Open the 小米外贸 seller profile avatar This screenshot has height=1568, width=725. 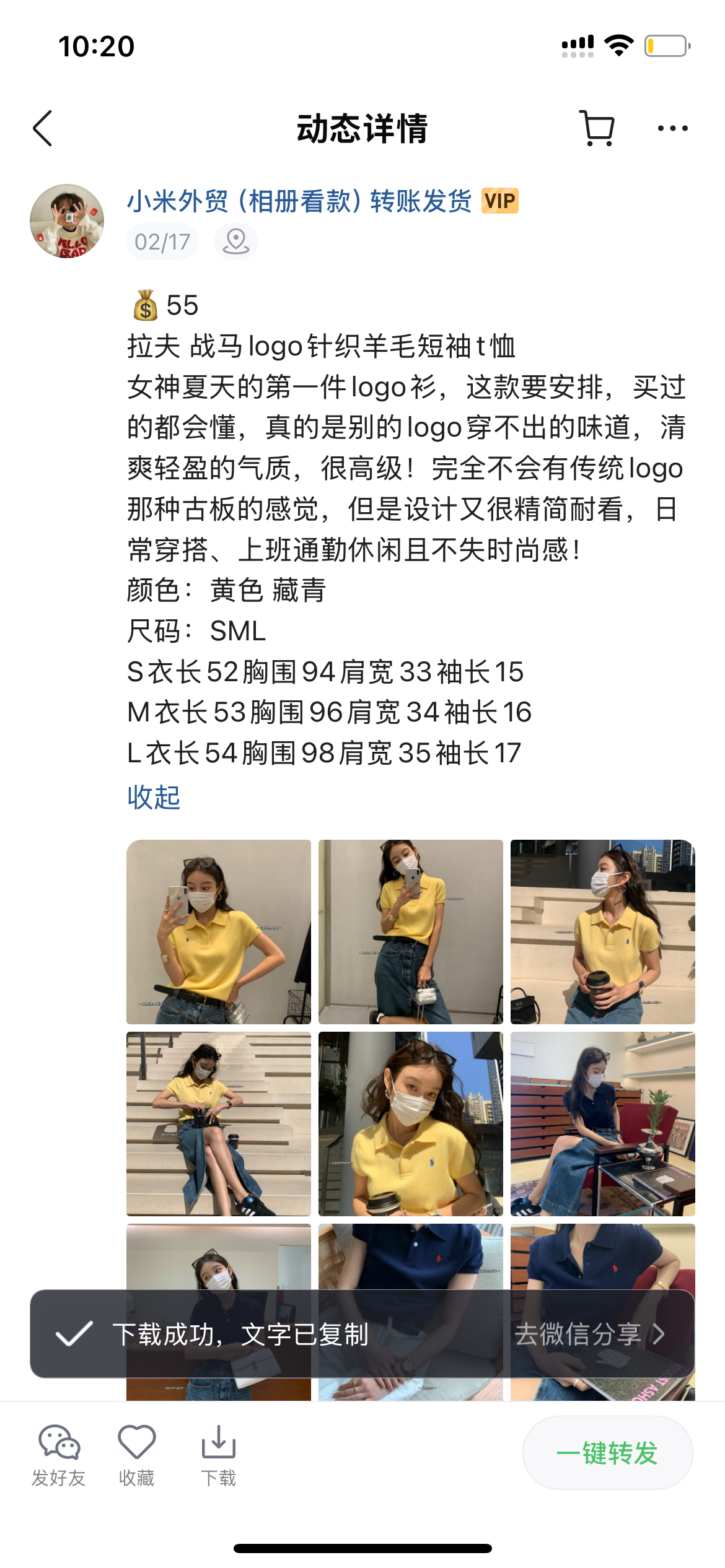click(x=67, y=221)
